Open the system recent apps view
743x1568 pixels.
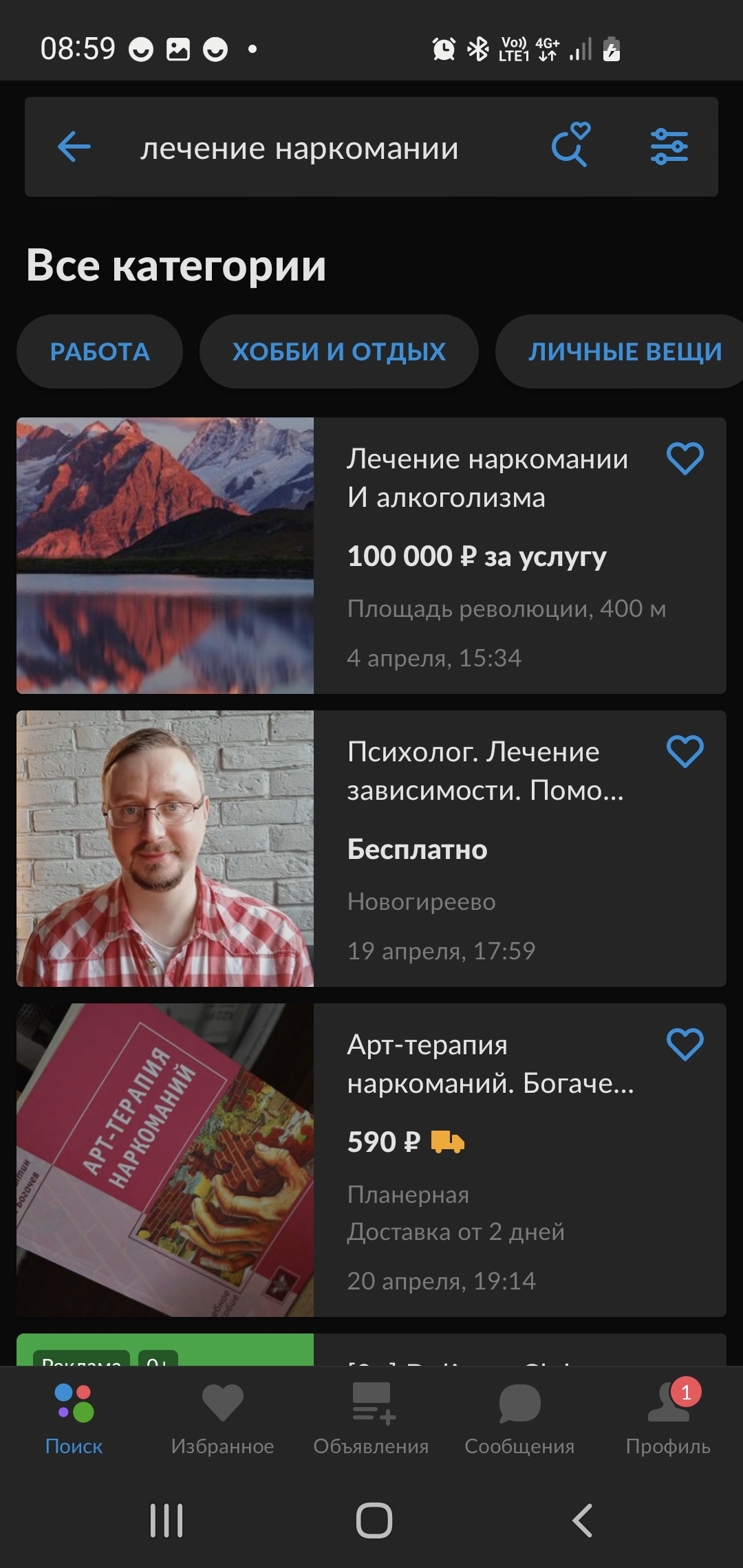pyautogui.click(x=166, y=1520)
